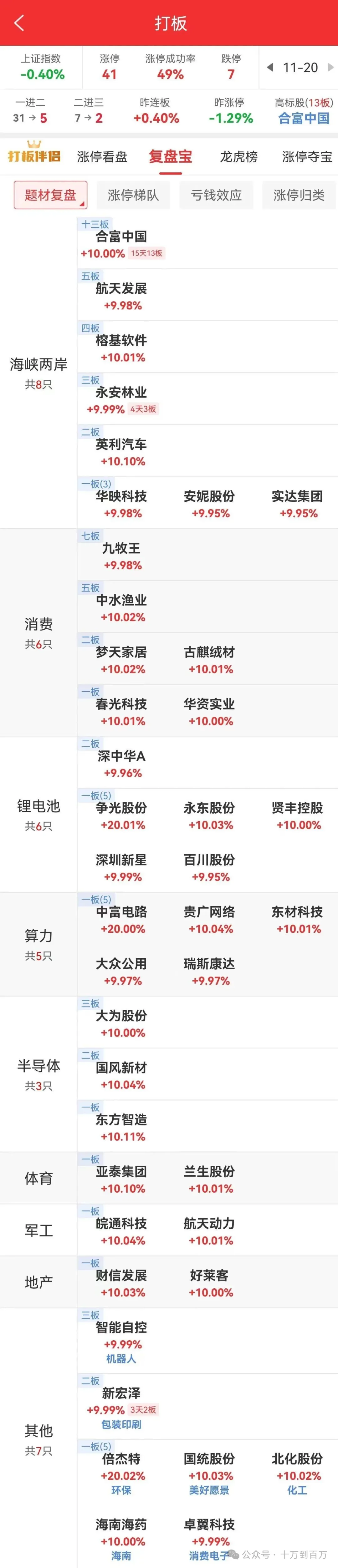Switch to the 涨停看盘 tab
The height and width of the screenshot is (1568, 338).
point(102,157)
